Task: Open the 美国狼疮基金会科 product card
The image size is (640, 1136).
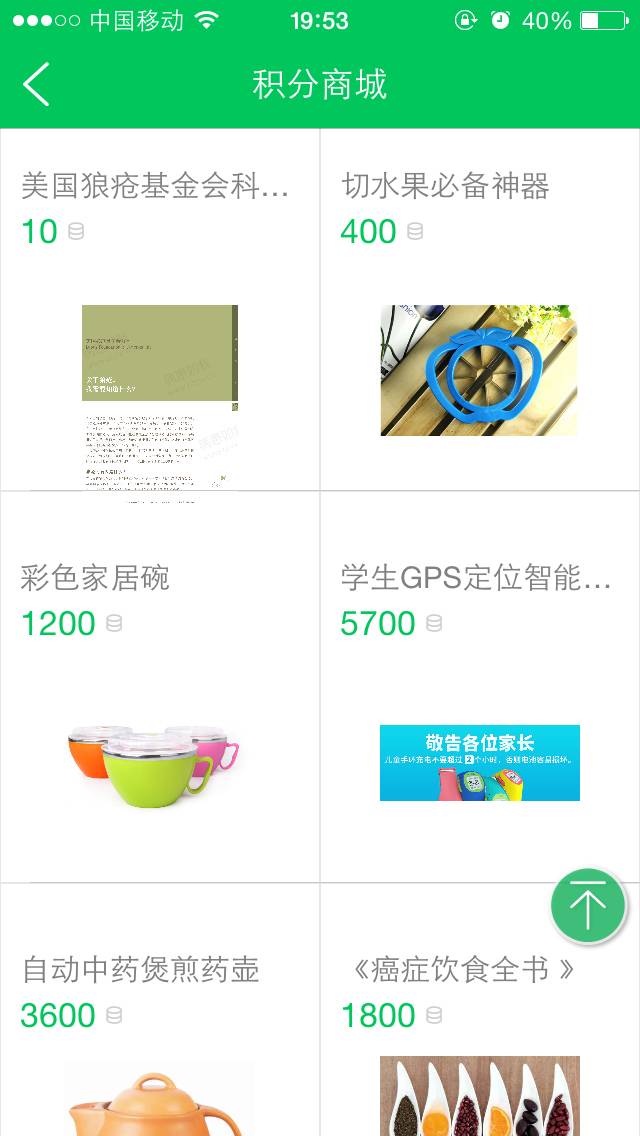Action: click(x=160, y=310)
